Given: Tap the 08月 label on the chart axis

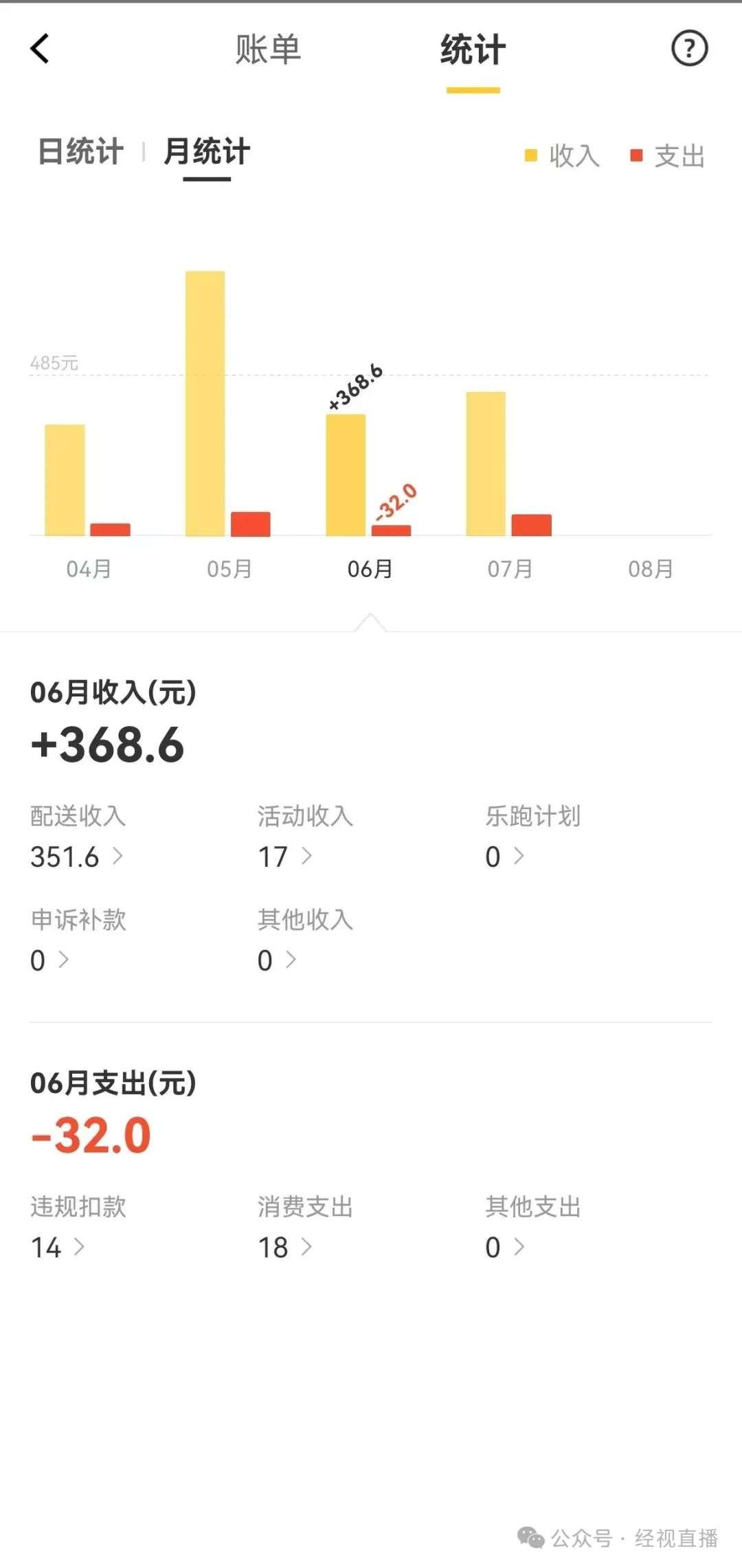Looking at the screenshot, I should [x=651, y=569].
